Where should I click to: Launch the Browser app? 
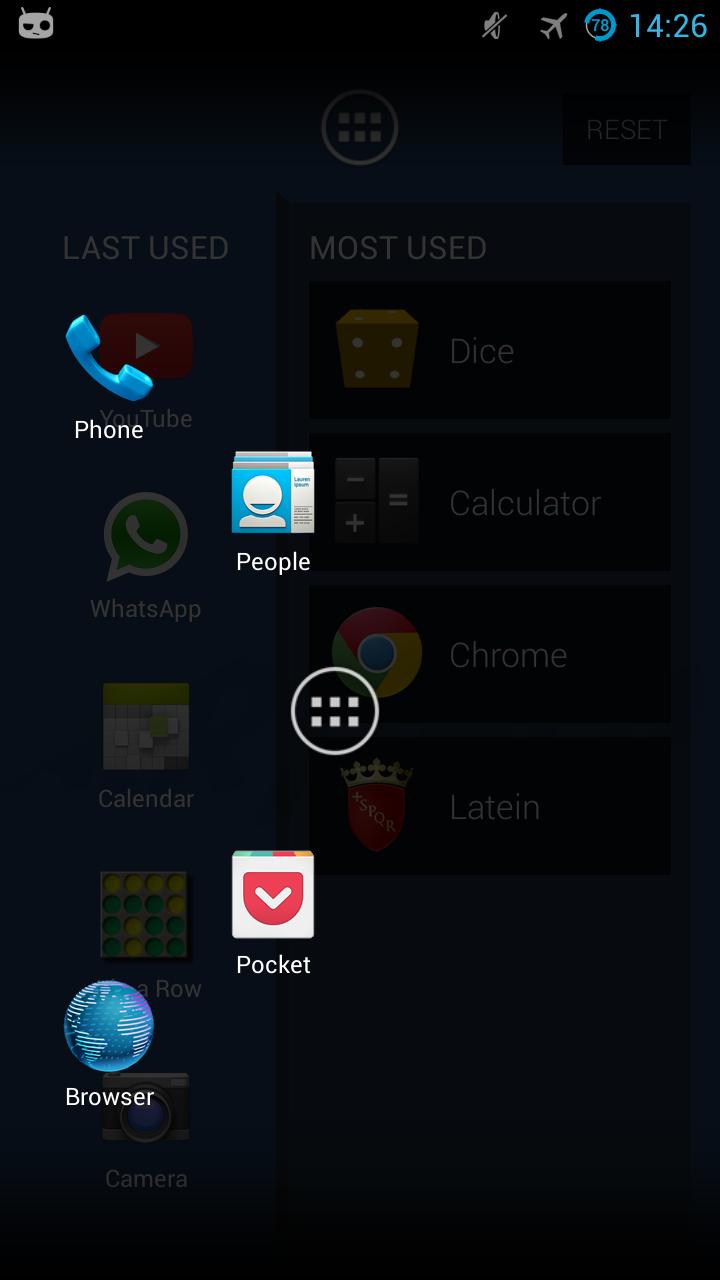[x=109, y=1027]
